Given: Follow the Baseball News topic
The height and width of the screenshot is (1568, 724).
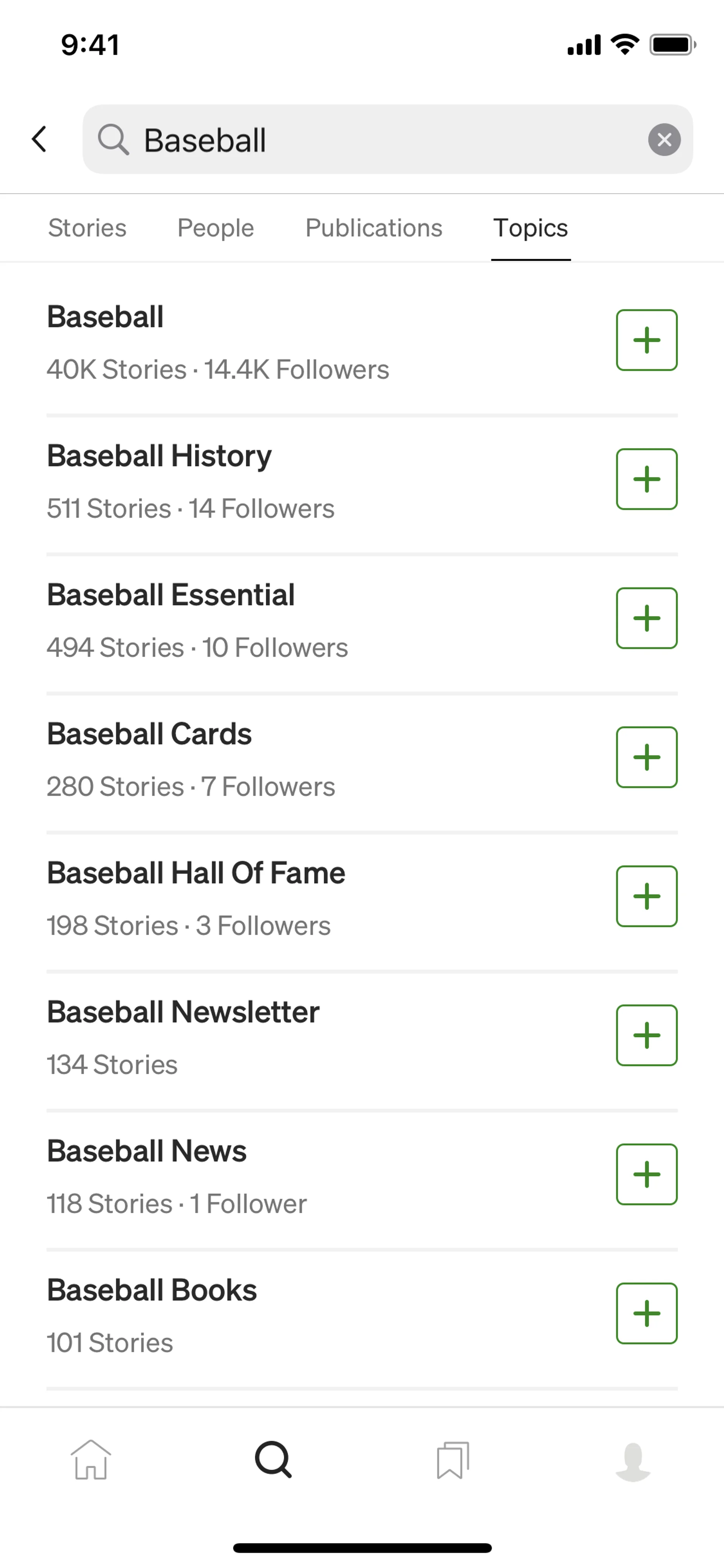Looking at the screenshot, I should pos(646,1174).
